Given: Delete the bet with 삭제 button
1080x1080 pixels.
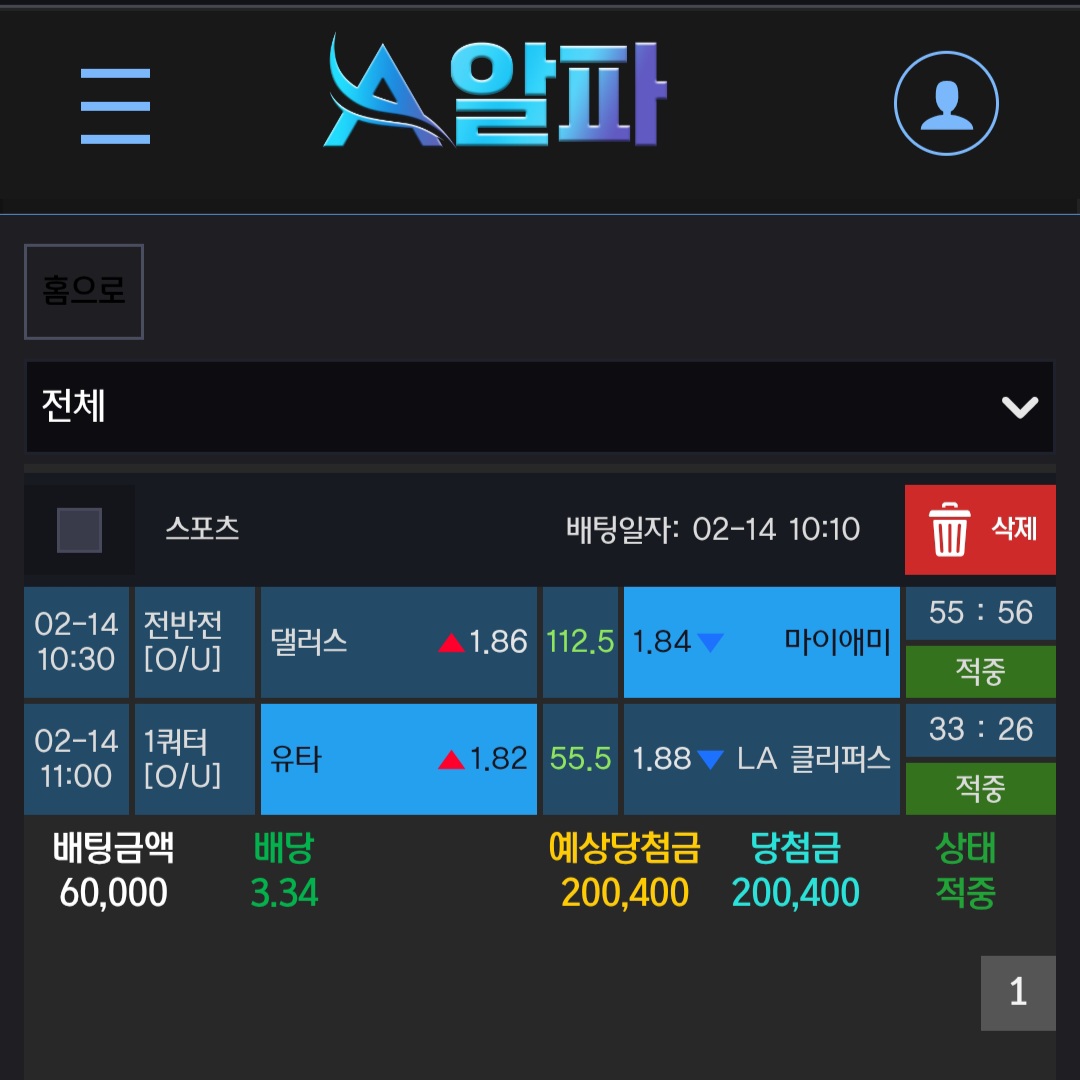Looking at the screenshot, I should click(x=980, y=530).
